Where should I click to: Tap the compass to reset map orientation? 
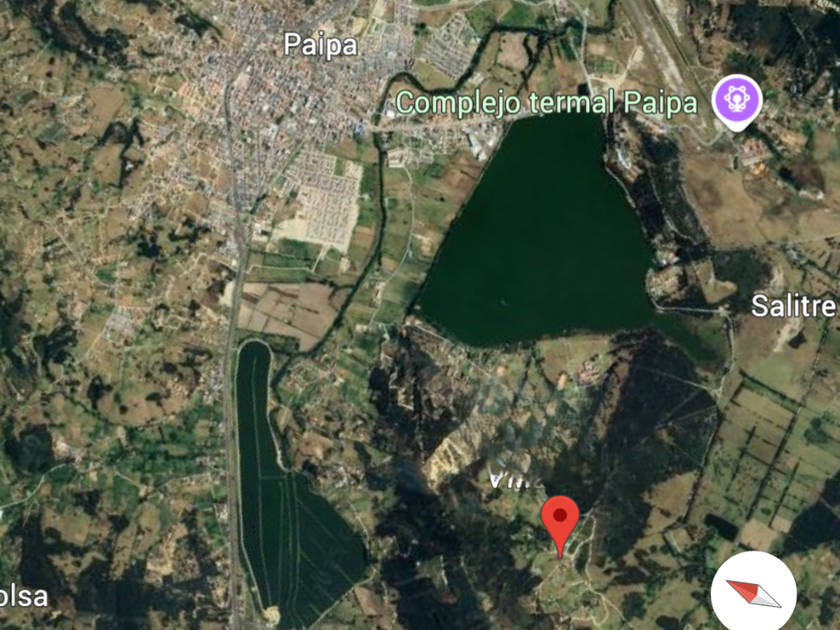pyautogui.click(x=754, y=594)
